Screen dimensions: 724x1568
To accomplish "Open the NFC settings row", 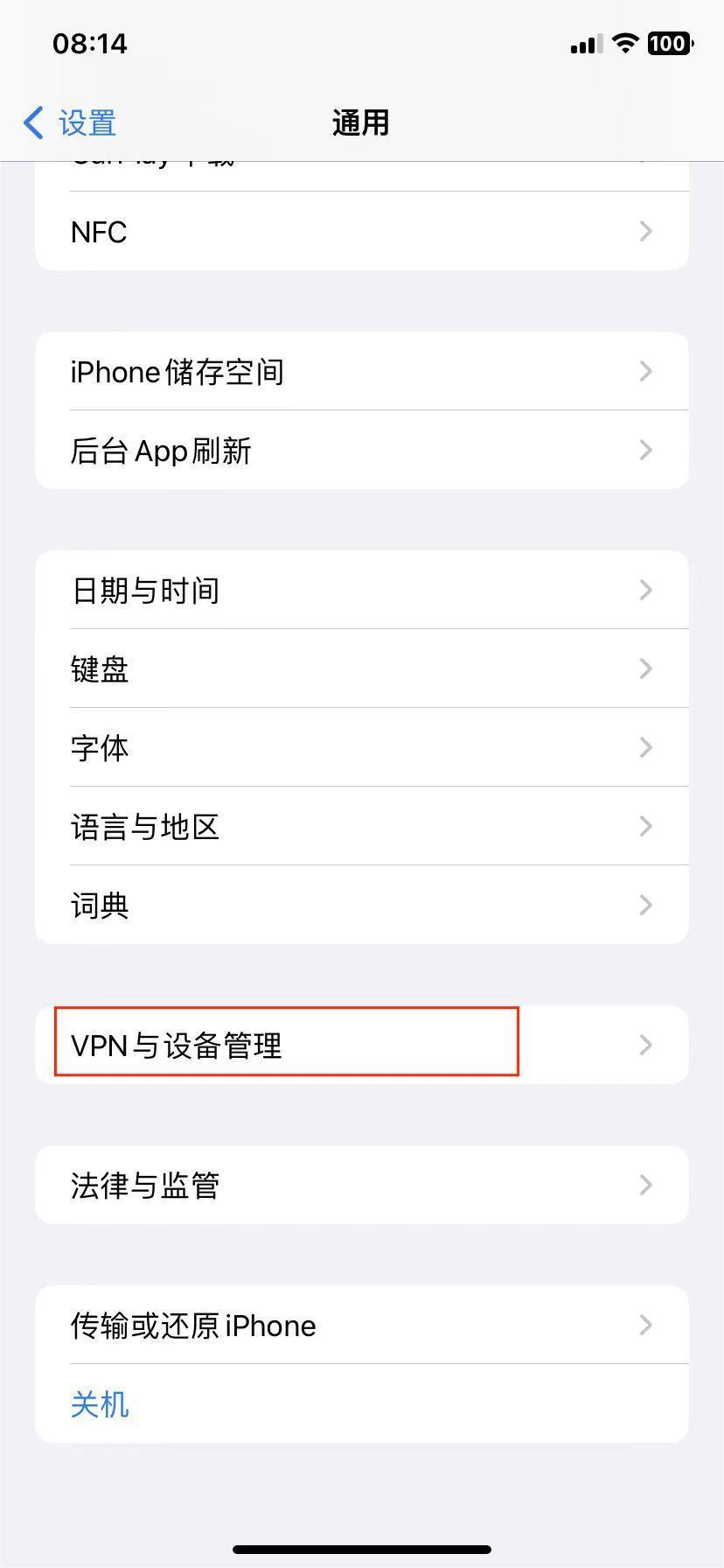I will (x=361, y=232).
